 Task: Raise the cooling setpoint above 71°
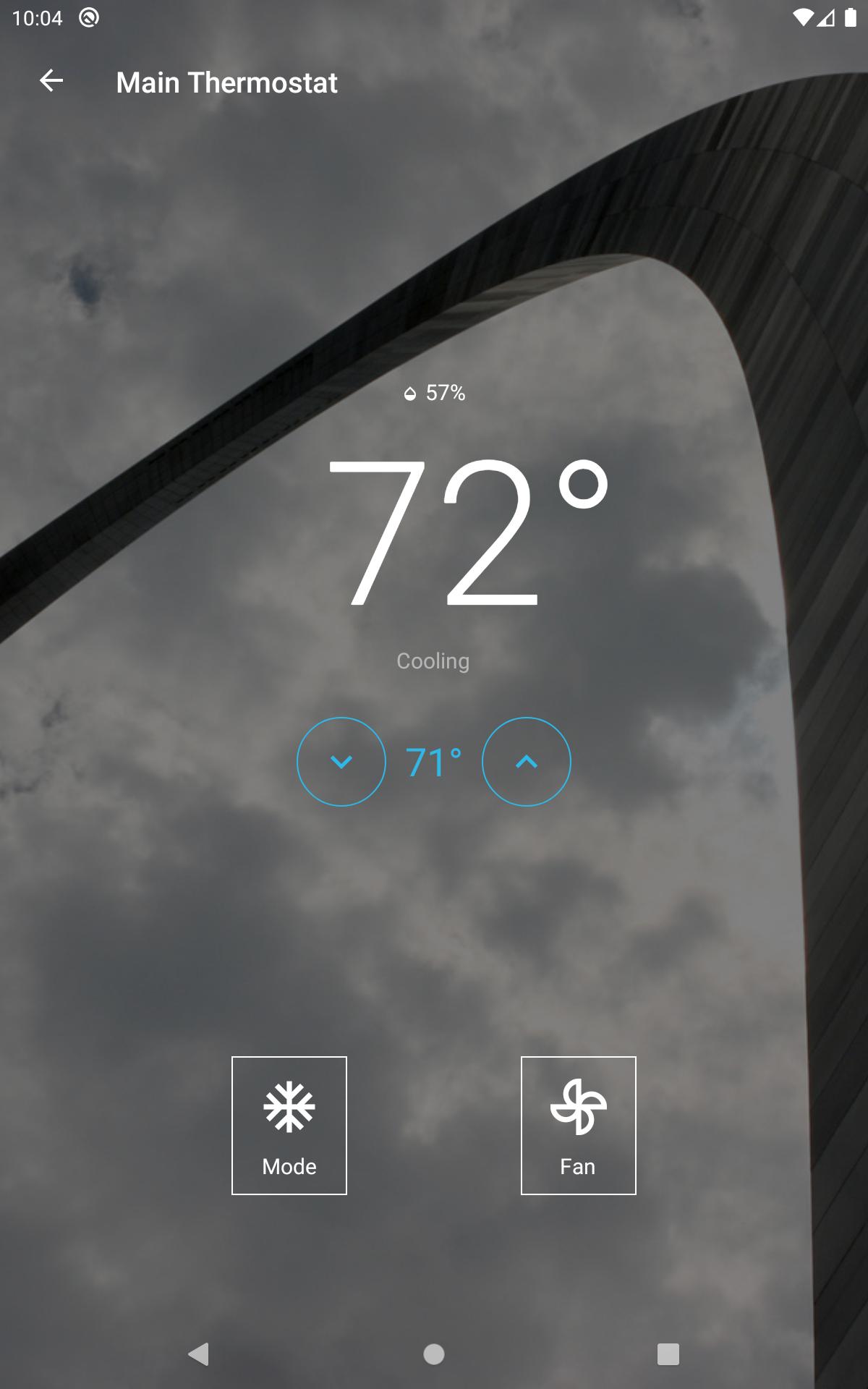point(527,762)
